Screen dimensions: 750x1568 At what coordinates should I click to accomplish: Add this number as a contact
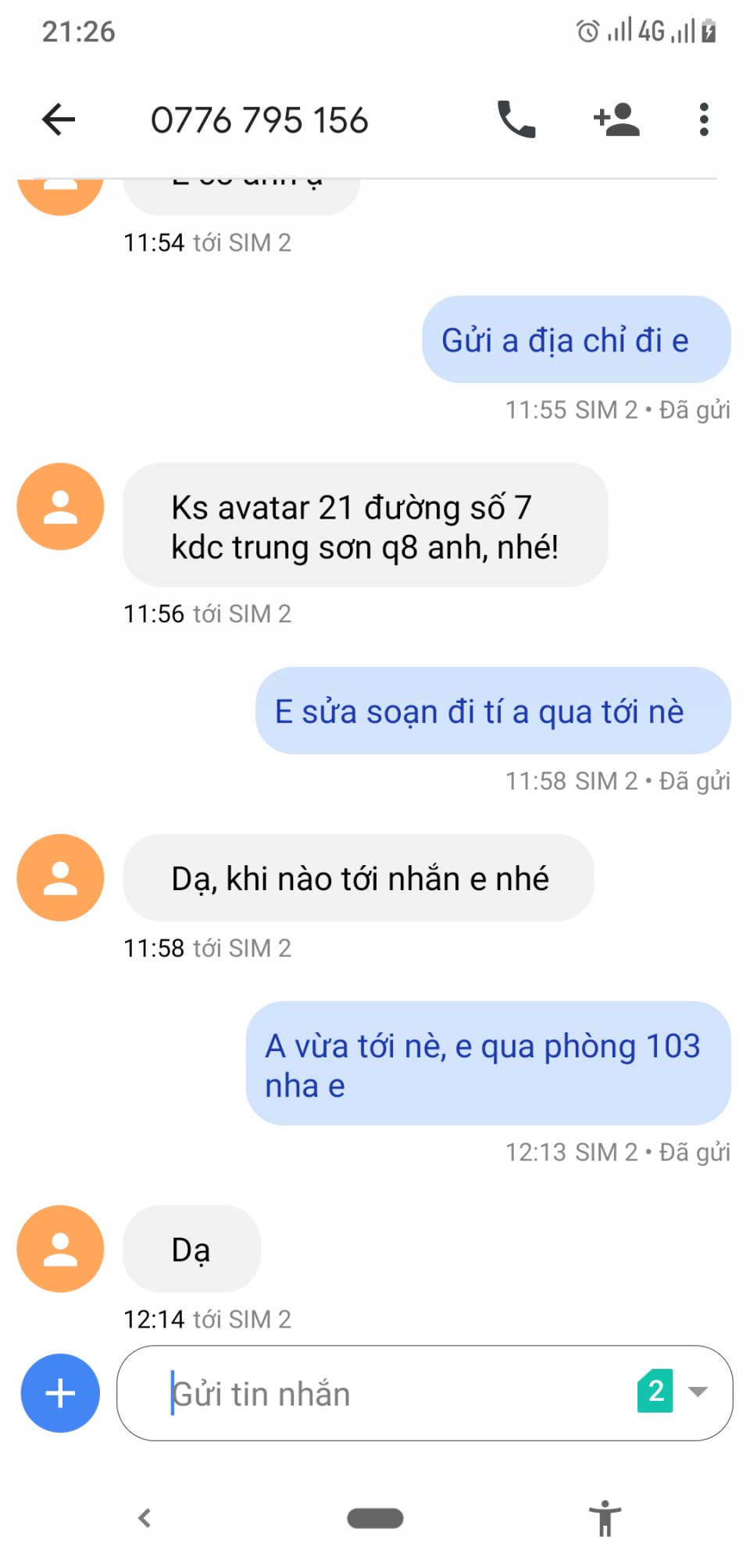tap(617, 119)
